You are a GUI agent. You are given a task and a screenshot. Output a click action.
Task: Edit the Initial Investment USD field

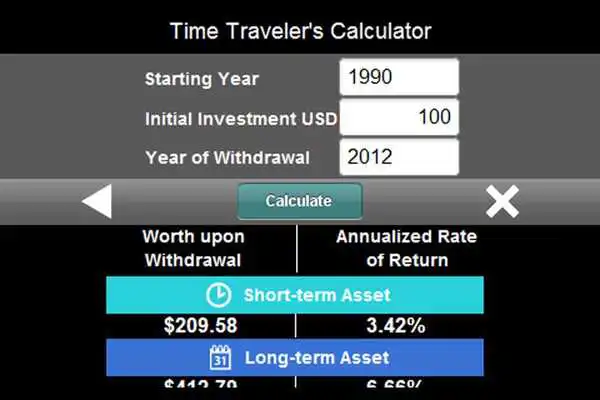[399, 117]
